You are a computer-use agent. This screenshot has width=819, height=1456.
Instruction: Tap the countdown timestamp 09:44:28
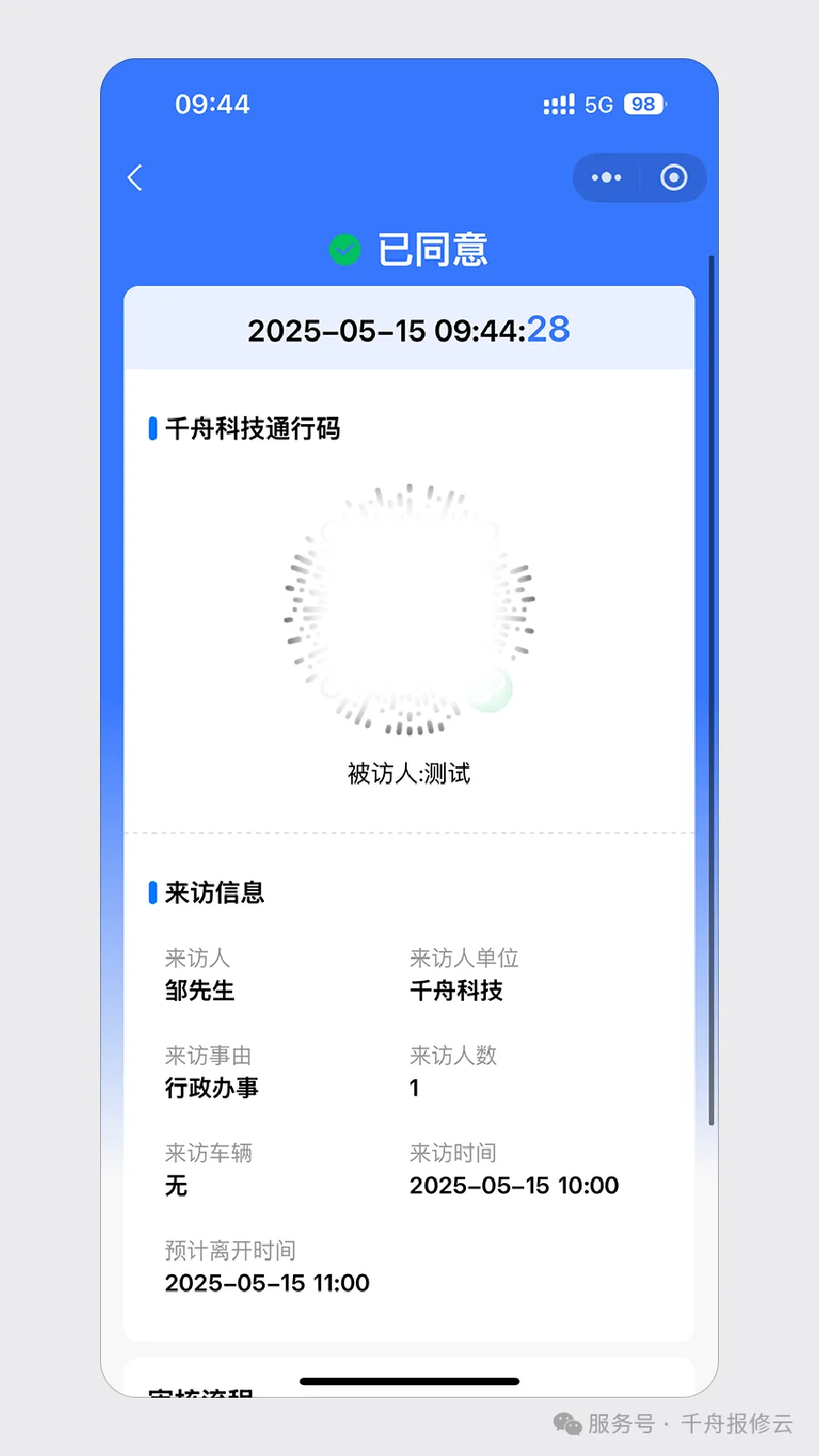408,330
